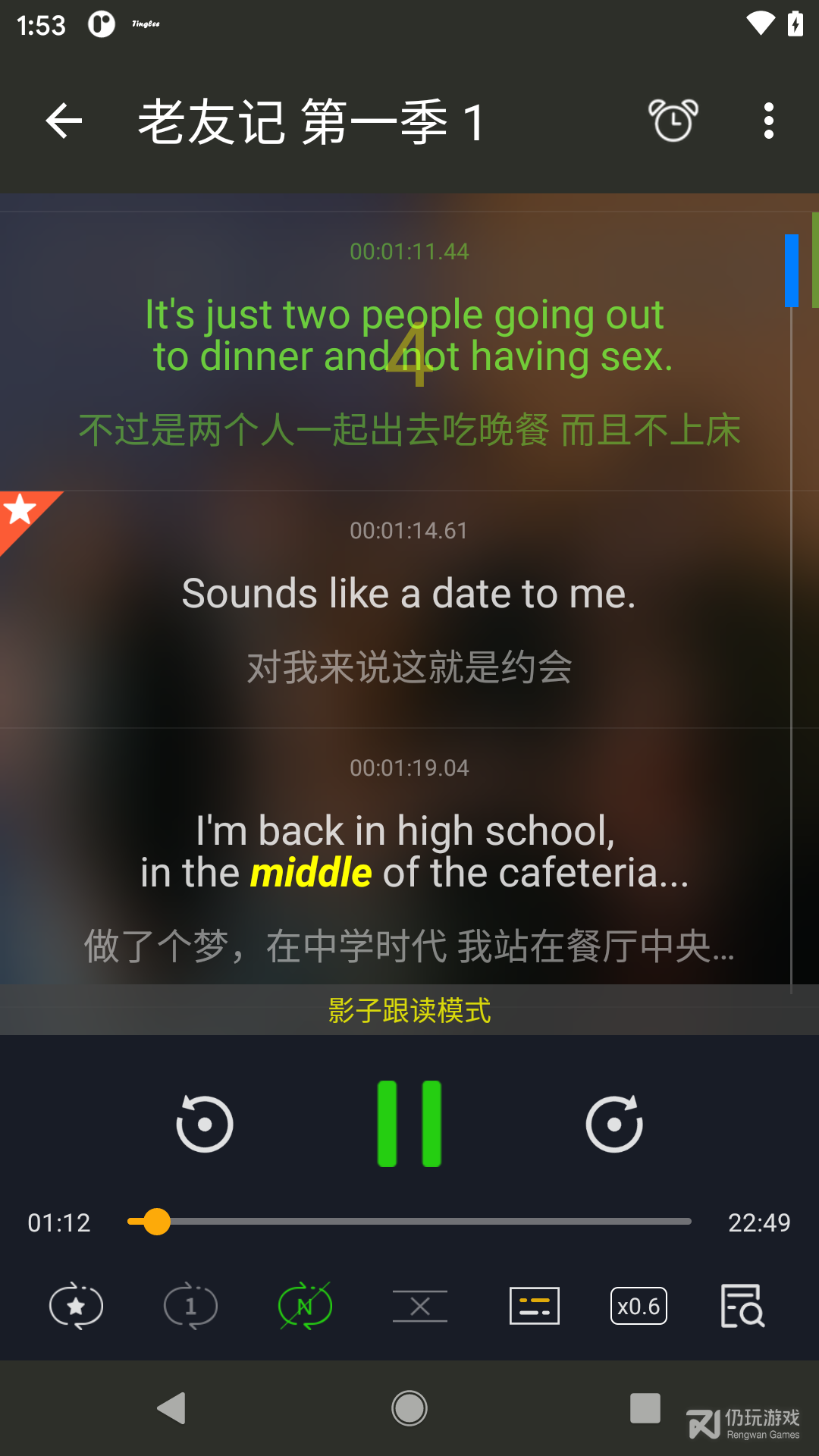Go back using the top arrow
Screen dimensions: 819x1456
64,121
